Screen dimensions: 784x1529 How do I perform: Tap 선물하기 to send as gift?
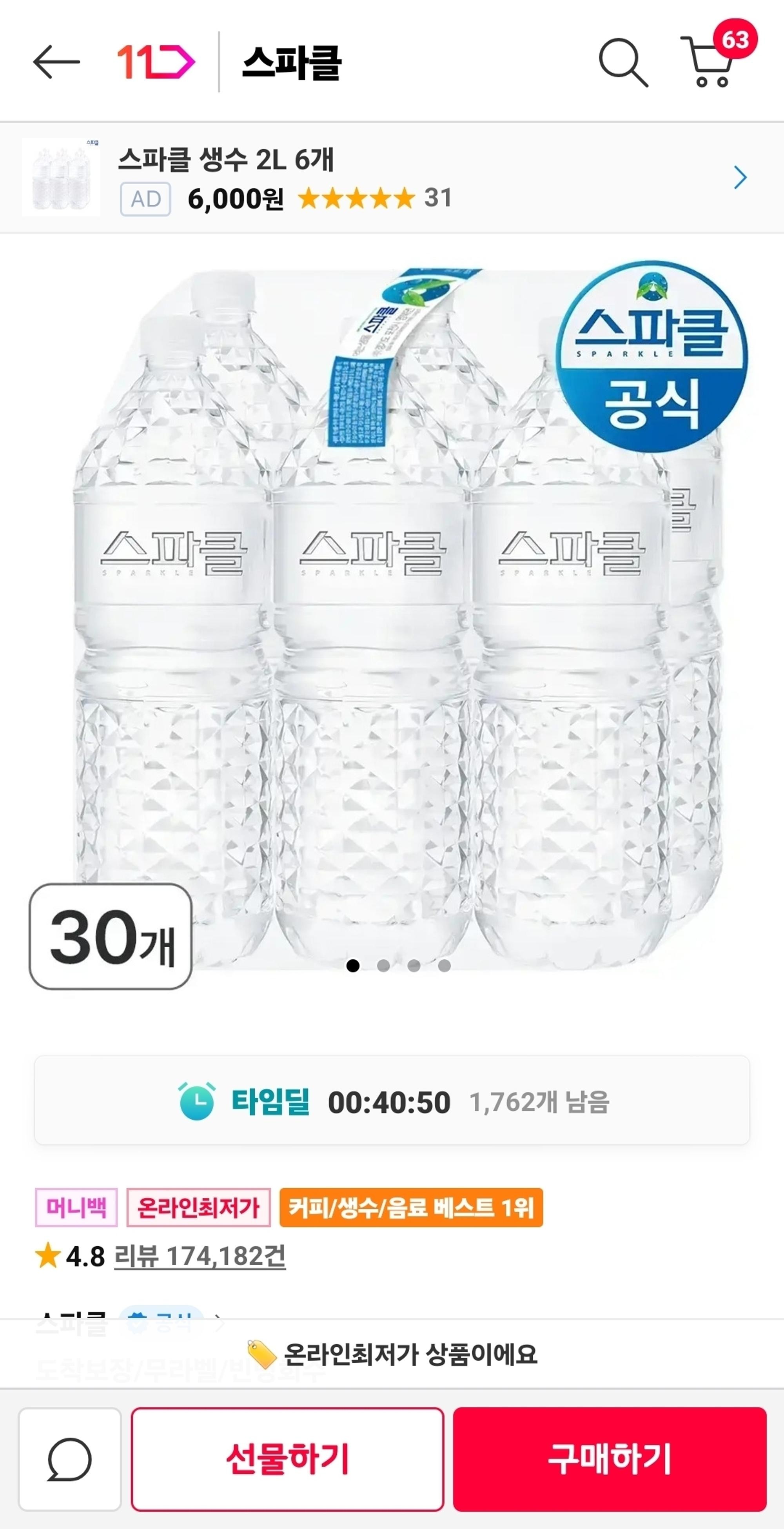(287, 1460)
